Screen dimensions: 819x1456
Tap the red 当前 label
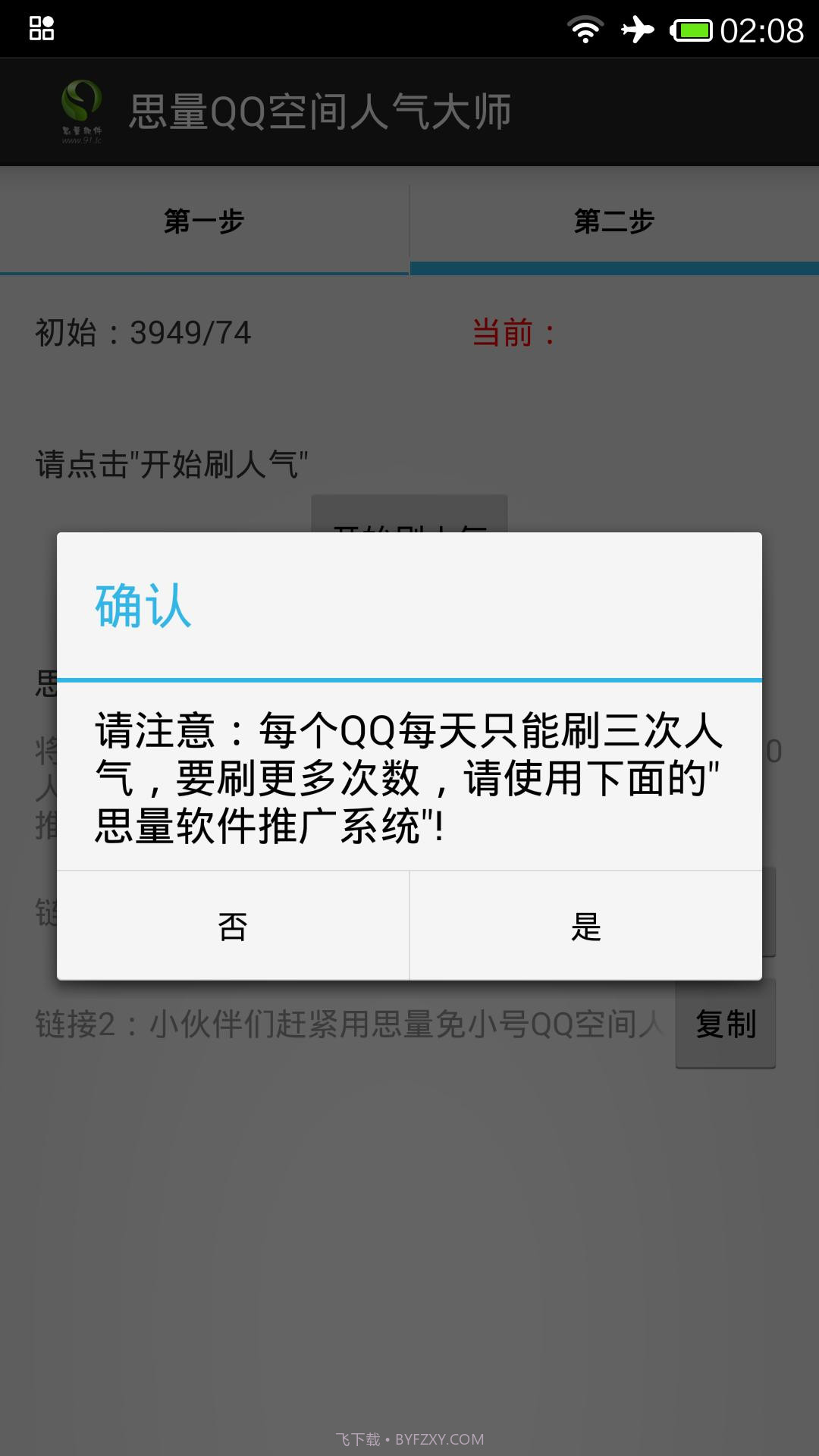coord(513,331)
